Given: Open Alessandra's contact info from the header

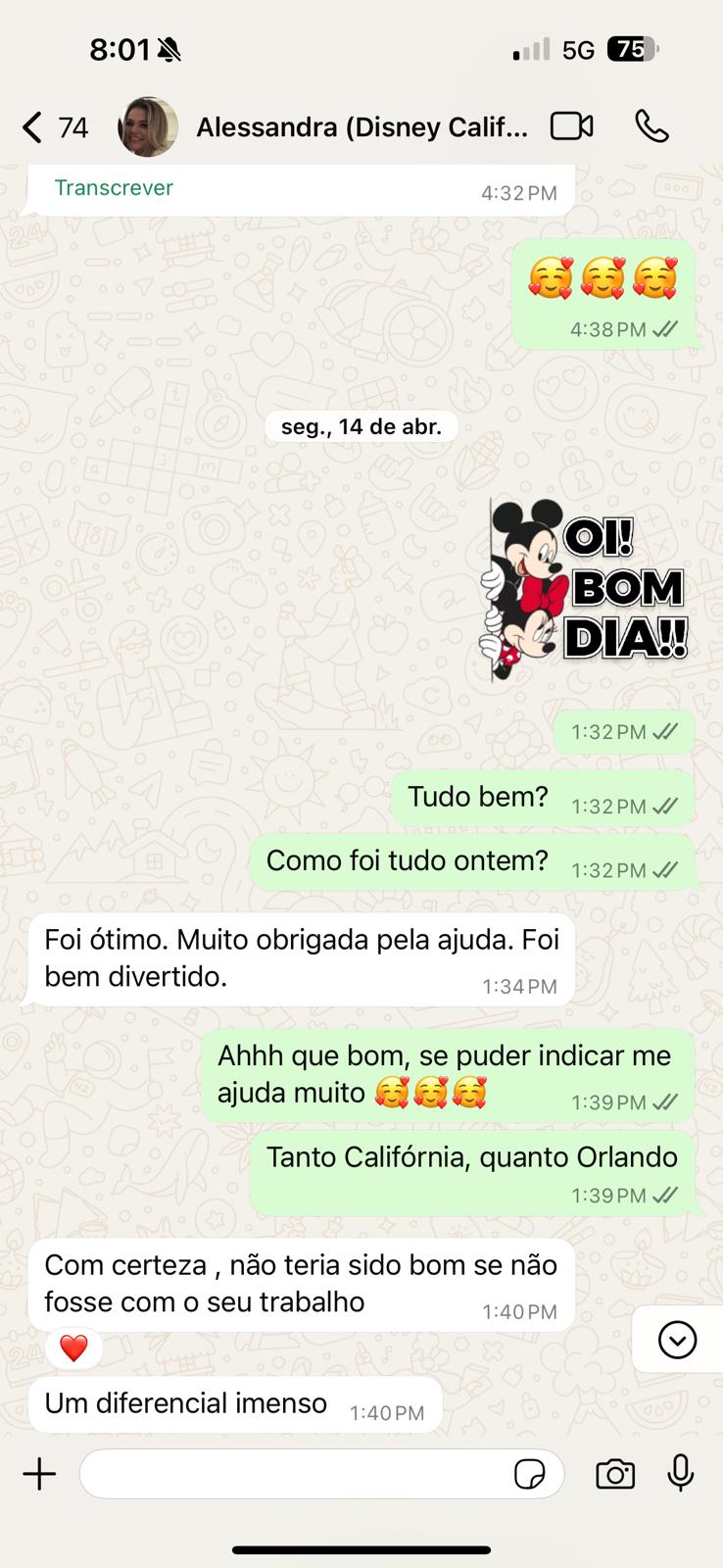Looking at the screenshot, I should click(361, 127).
